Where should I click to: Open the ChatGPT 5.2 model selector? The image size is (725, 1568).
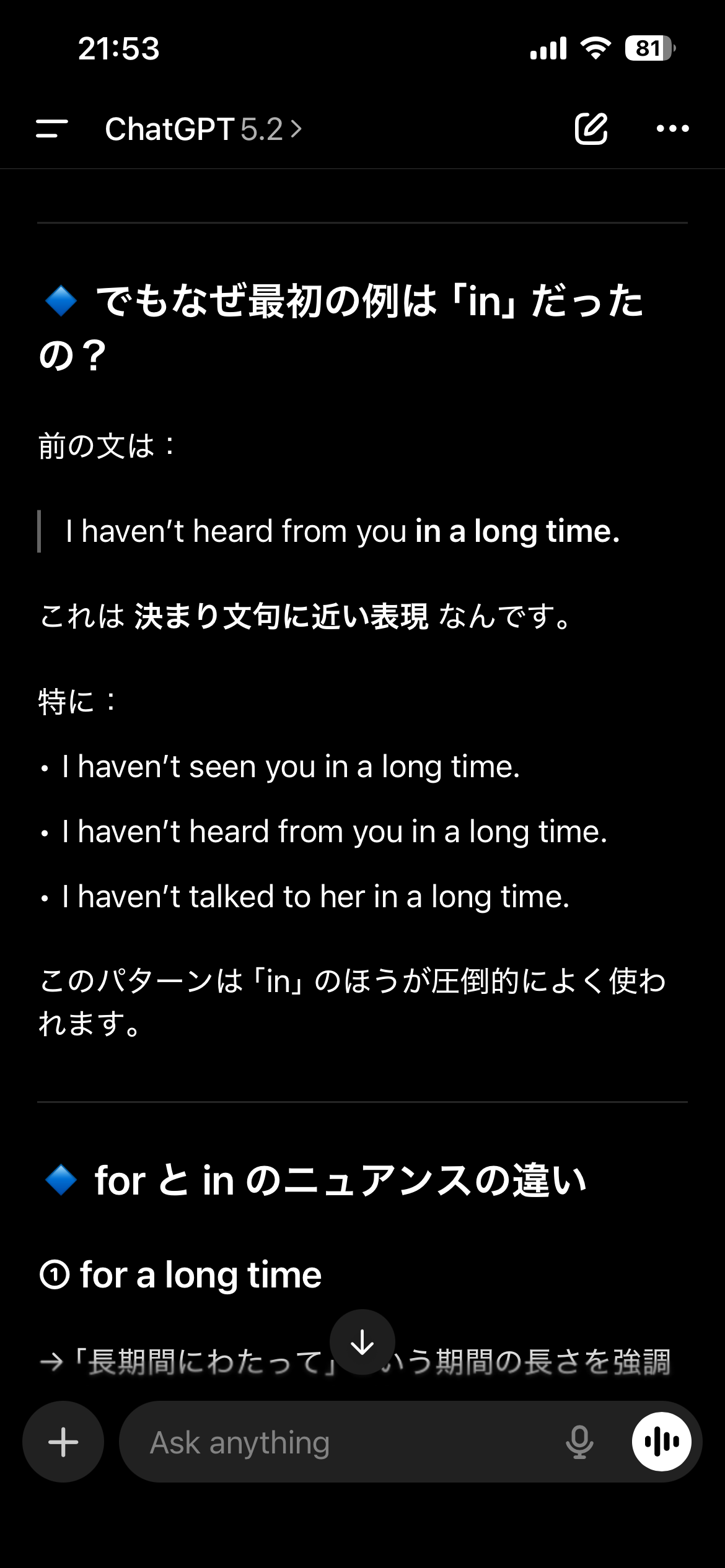click(203, 129)
